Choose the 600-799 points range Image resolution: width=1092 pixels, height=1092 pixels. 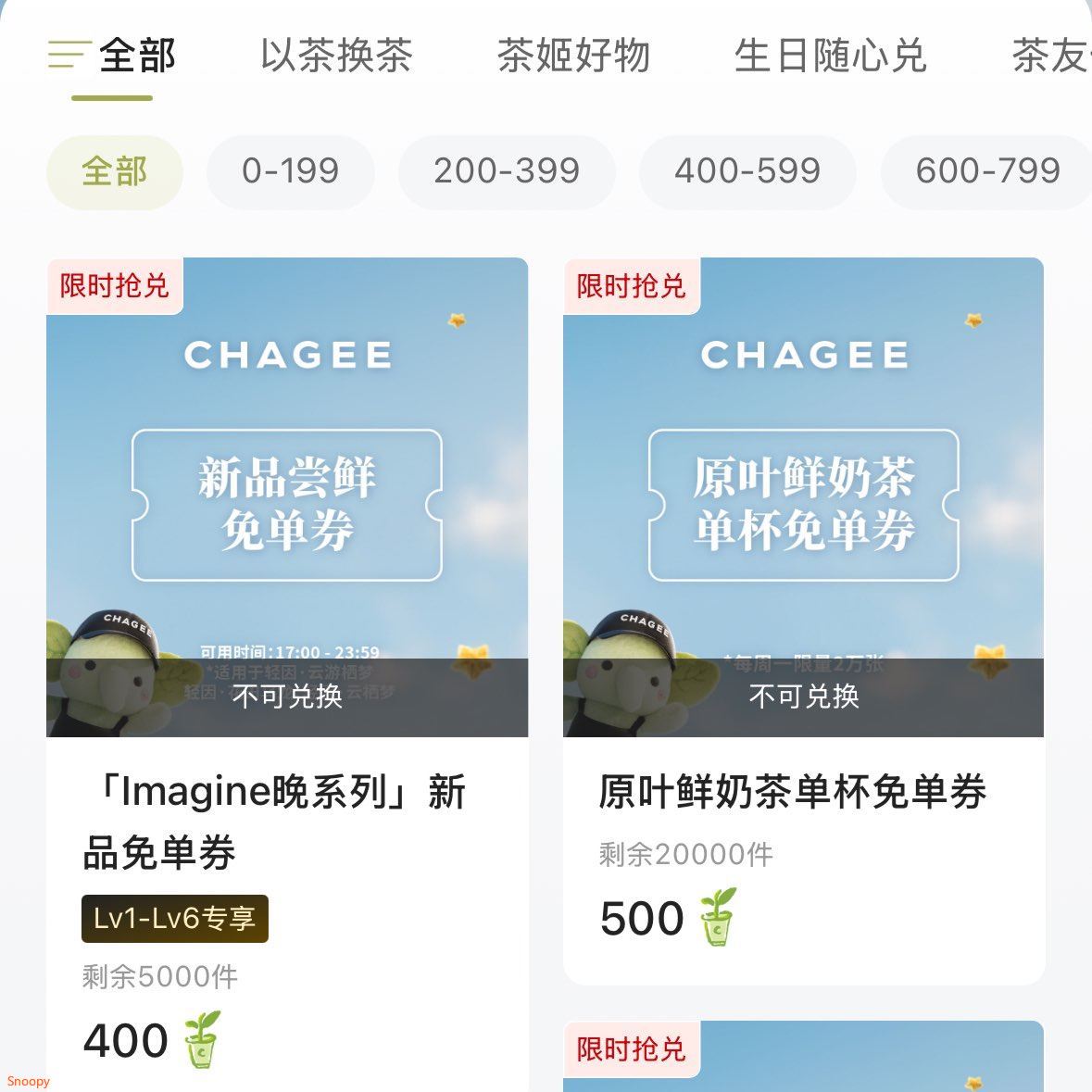click(x=987, y=171)
